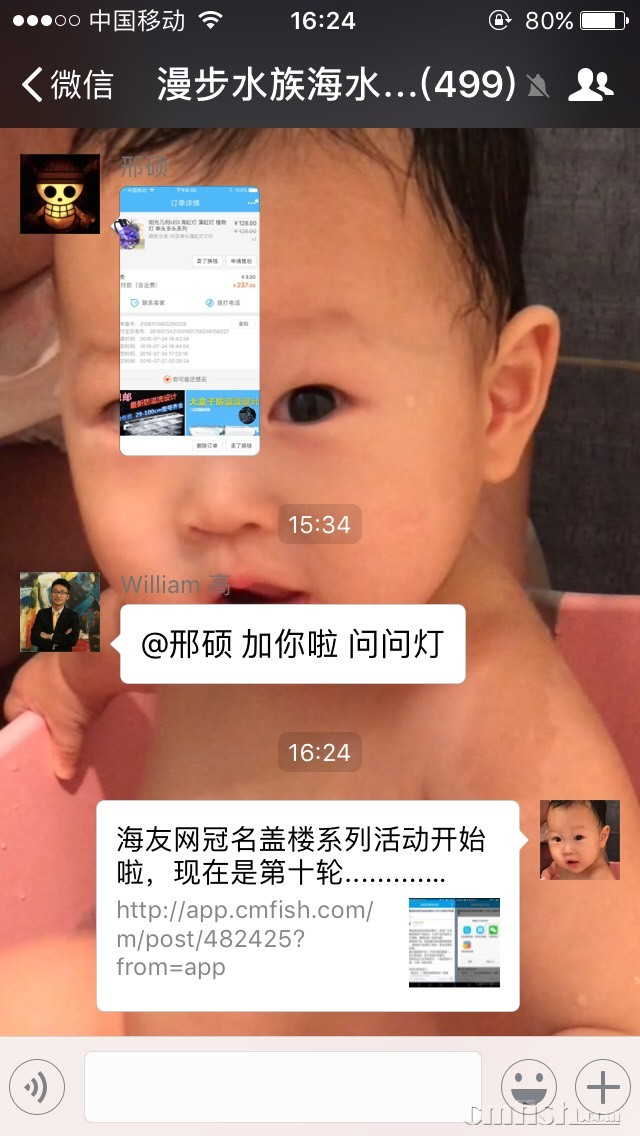
Task: Open the order screenshot image from 邢硕
Action: [x=190, y=320]
